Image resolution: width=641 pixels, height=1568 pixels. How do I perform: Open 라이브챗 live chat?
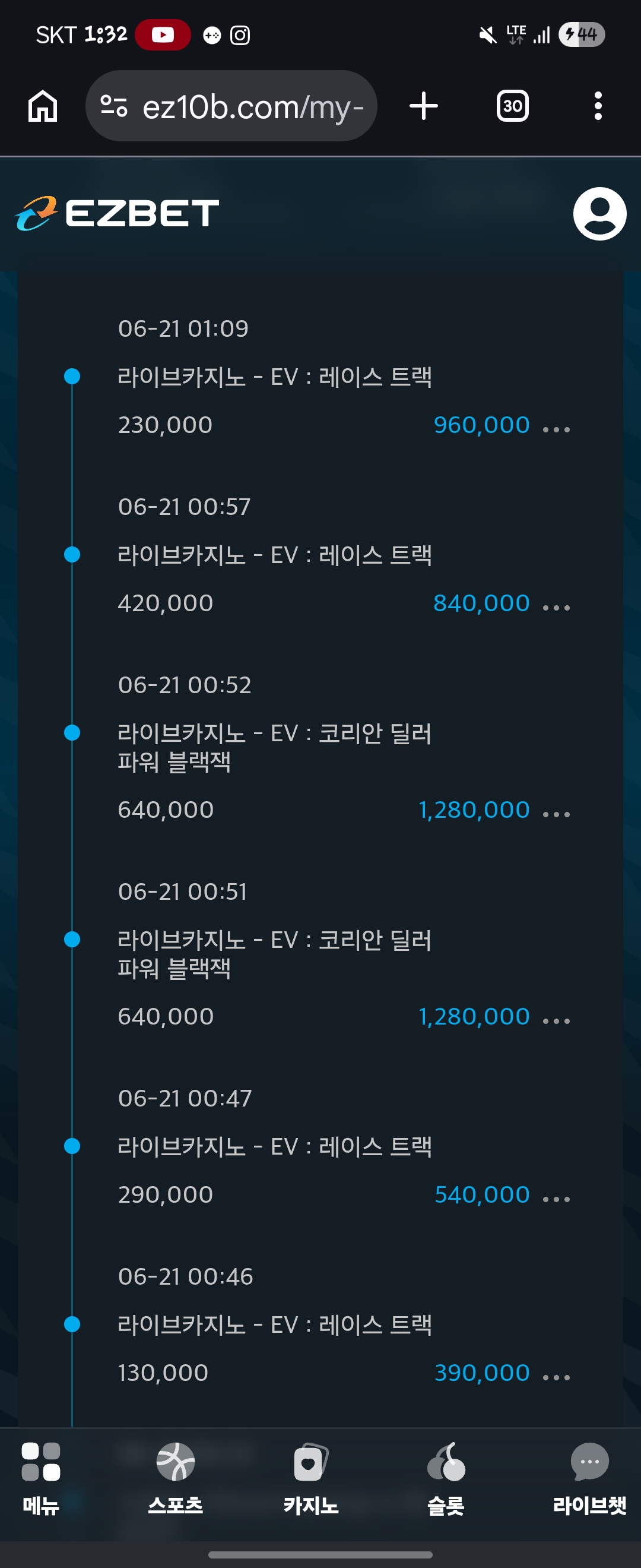[x=589, y=1478]
